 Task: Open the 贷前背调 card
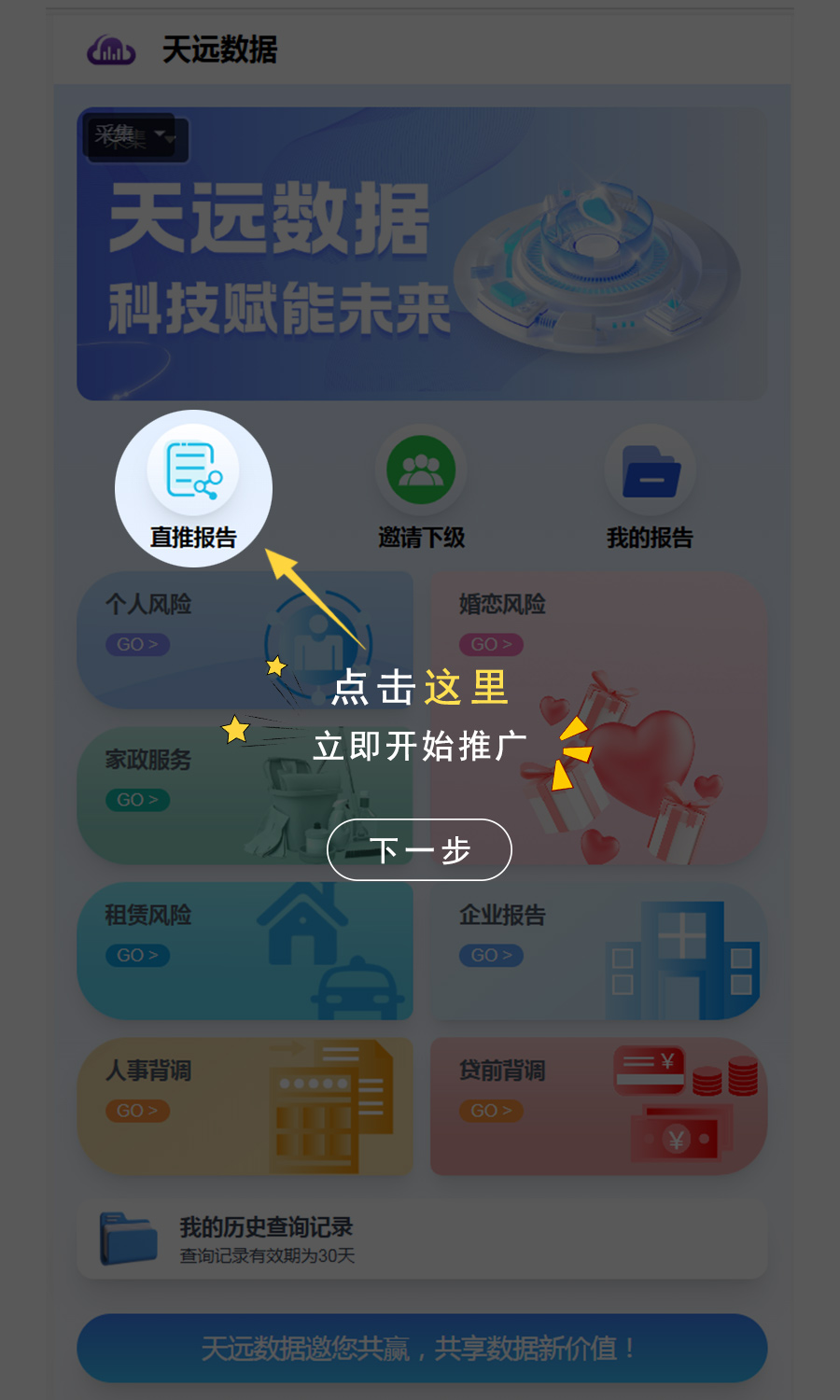pos(597,1106)
